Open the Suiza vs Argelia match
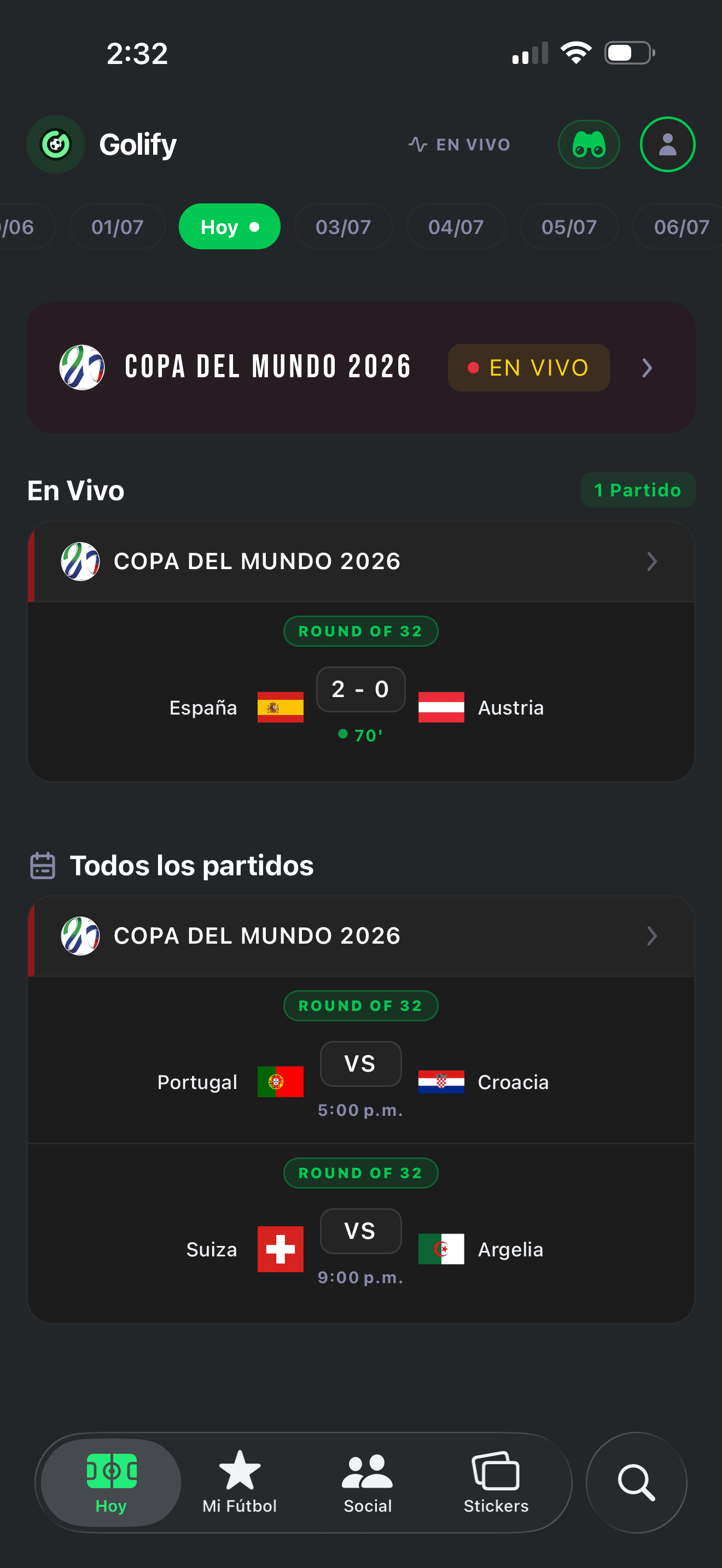This screenshot has height=1568, width=722. tap(361, 1233)
